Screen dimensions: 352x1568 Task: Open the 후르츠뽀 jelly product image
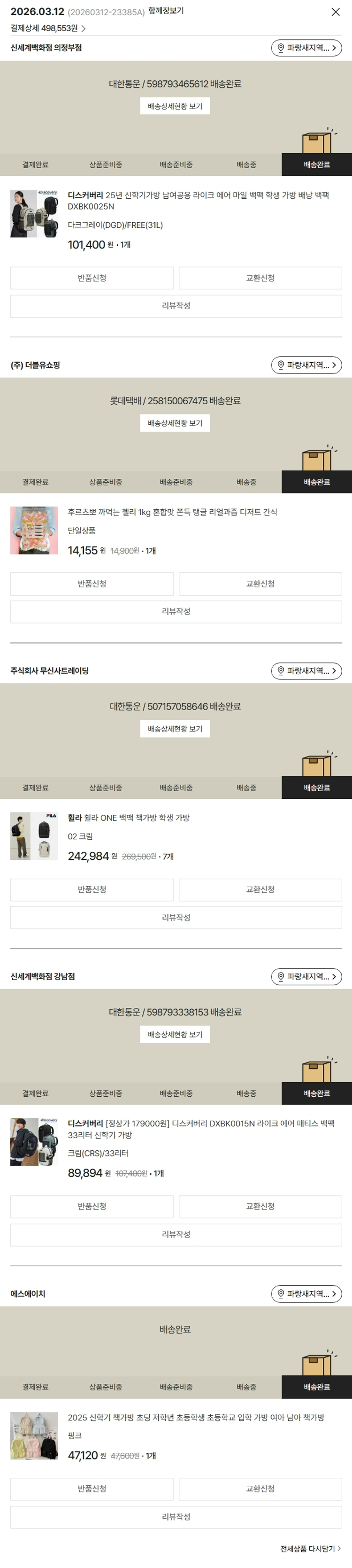[34, 530]
